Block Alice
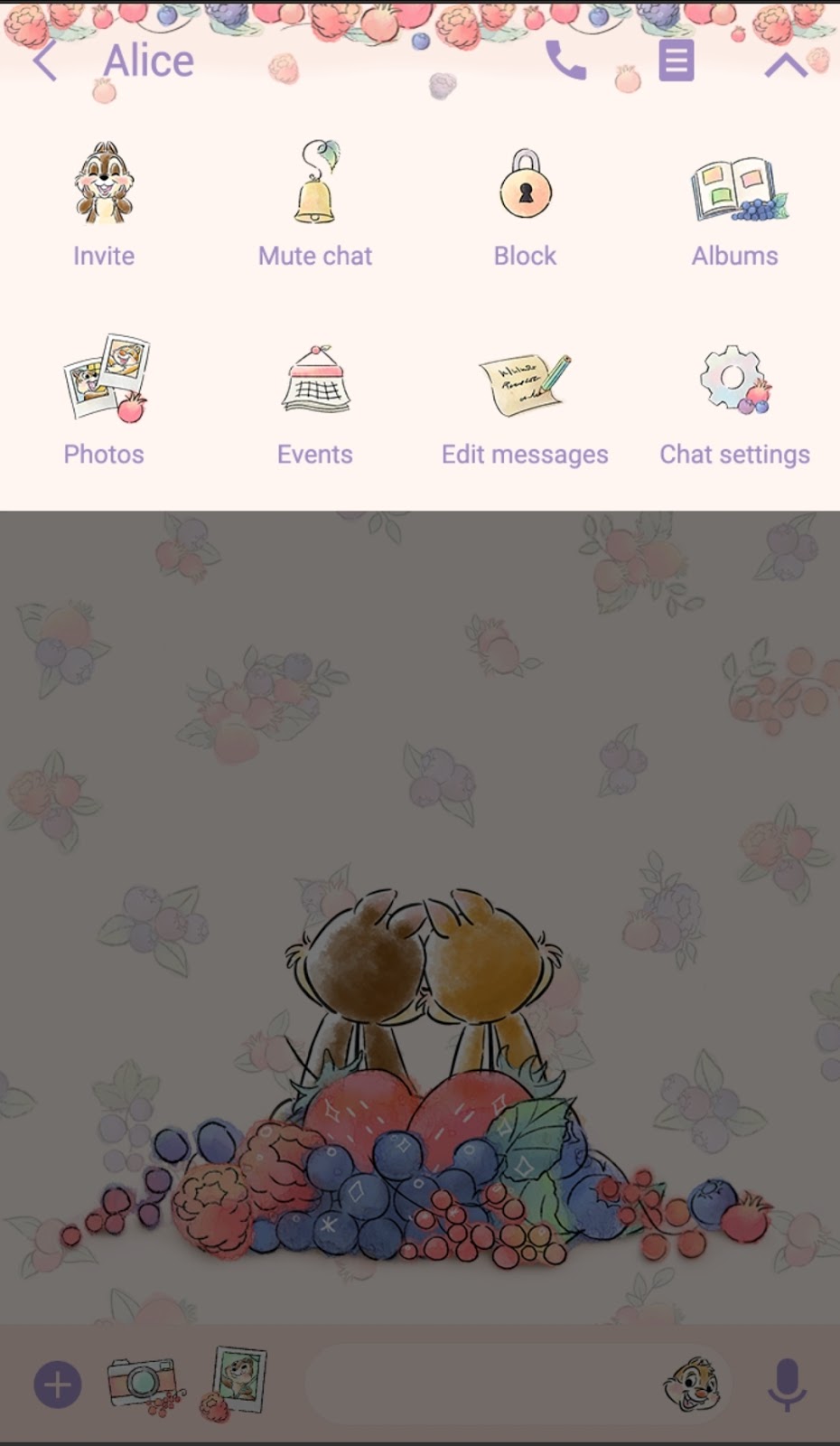 525,205
